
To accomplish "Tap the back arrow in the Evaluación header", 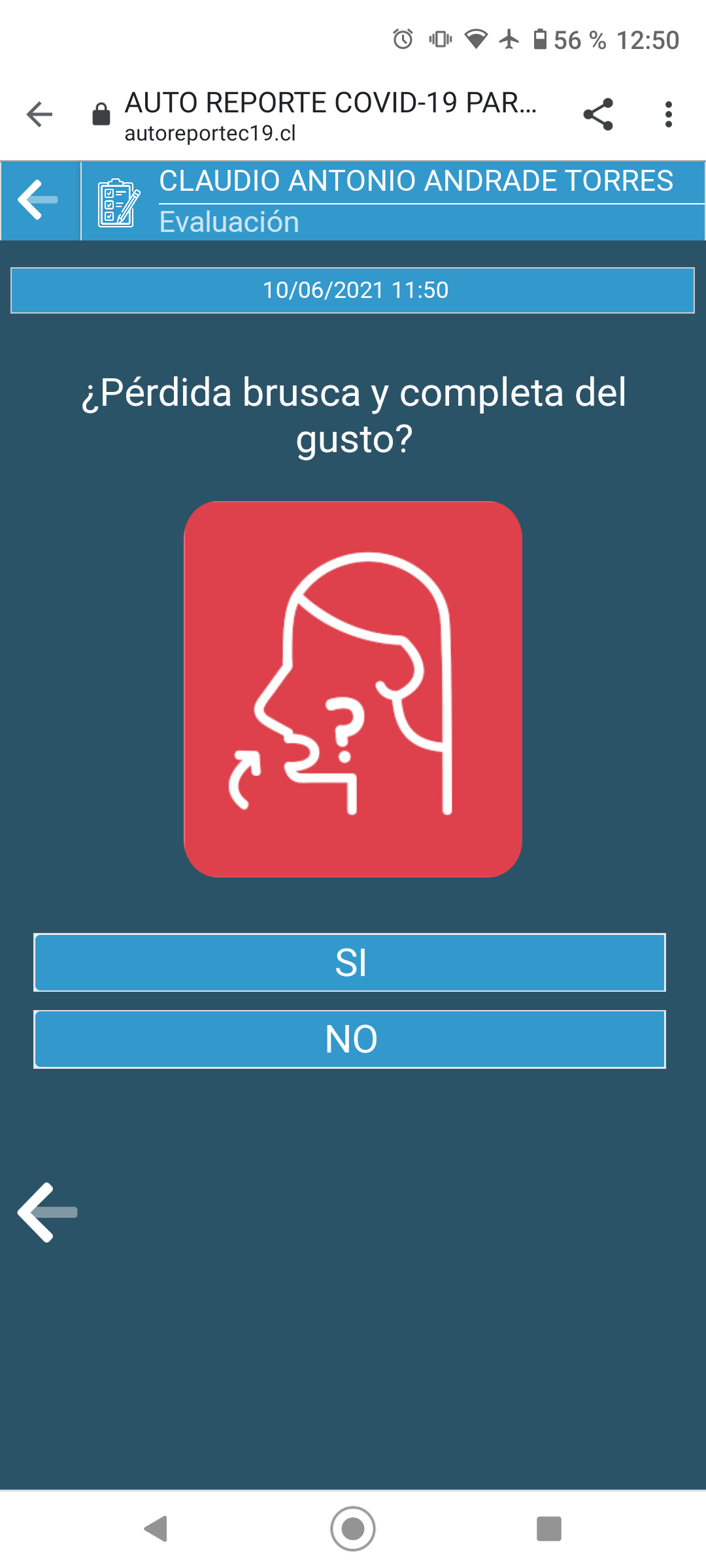I will tap(39, 200).
